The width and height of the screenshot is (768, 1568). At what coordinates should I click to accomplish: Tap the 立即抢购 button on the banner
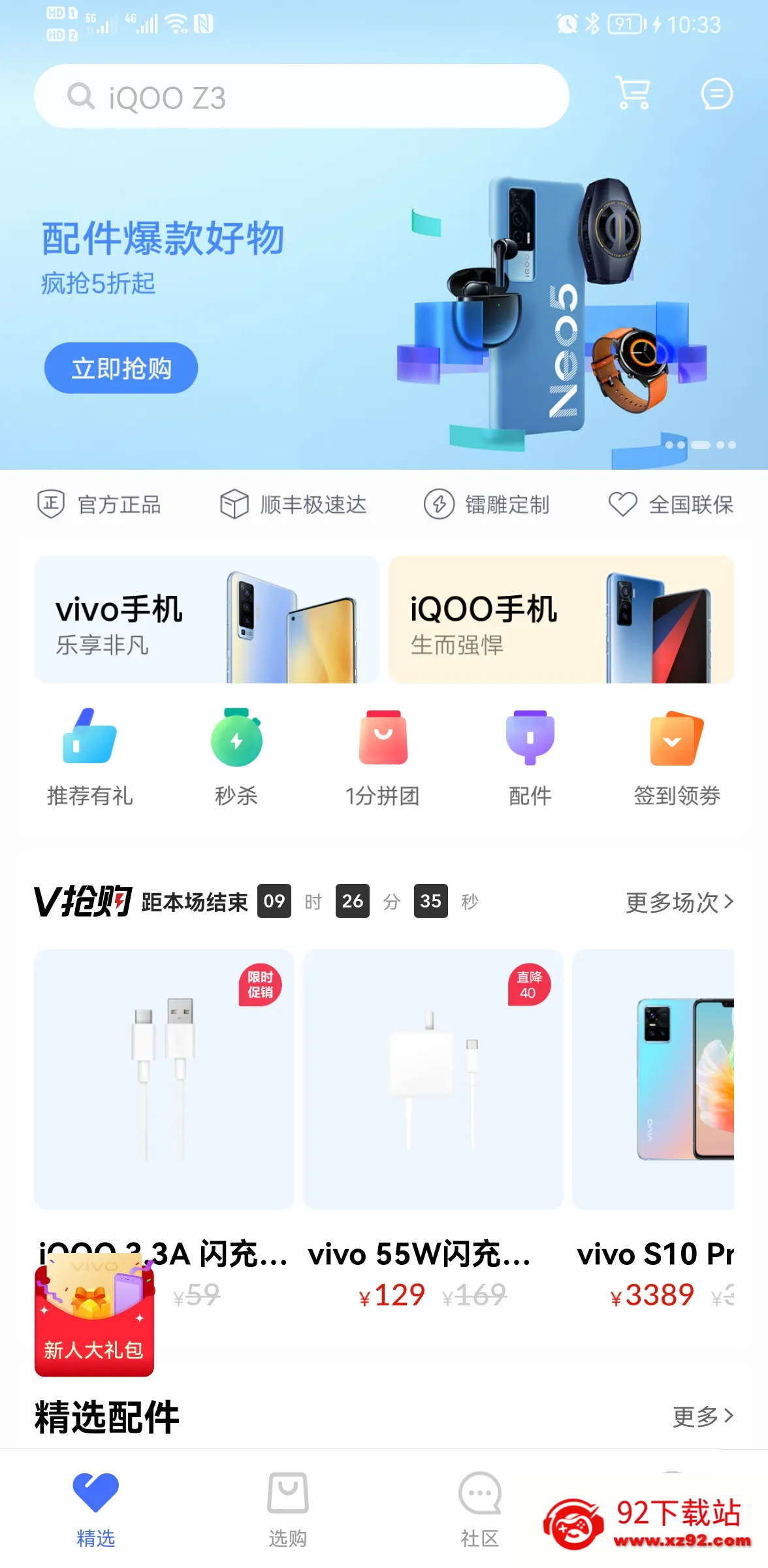click(x=121, y=368)
